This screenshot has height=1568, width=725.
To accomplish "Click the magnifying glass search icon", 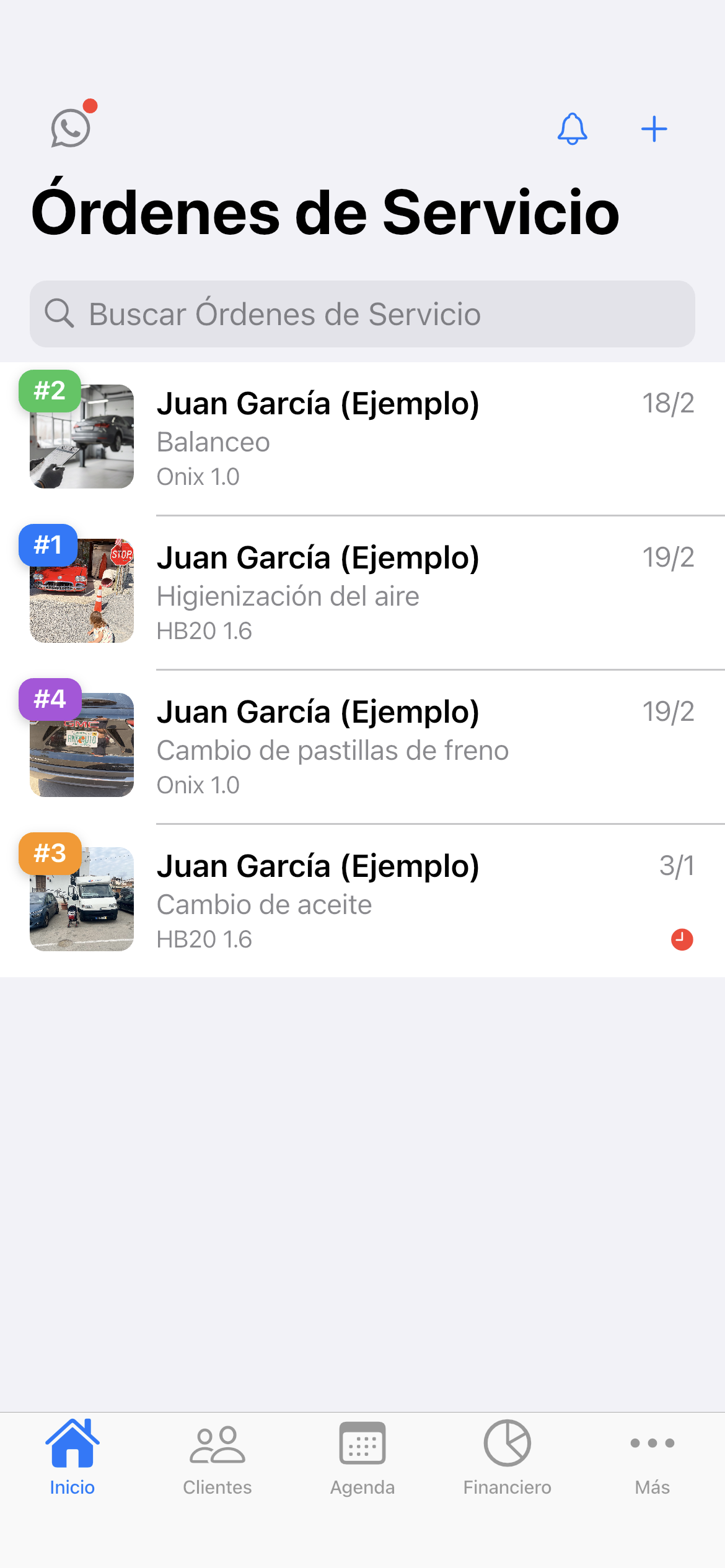I will [59, 313].
